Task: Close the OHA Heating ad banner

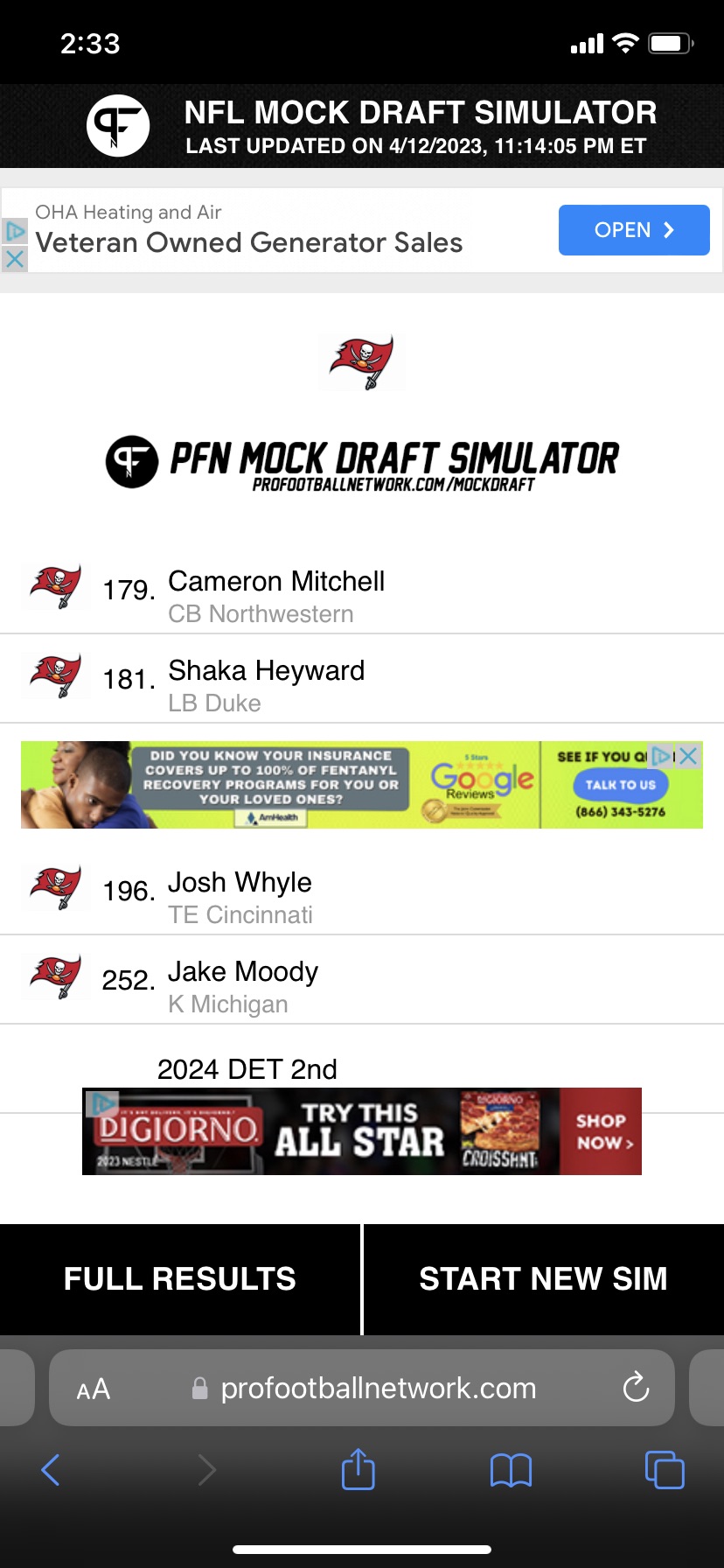Action: pos(15,258)
